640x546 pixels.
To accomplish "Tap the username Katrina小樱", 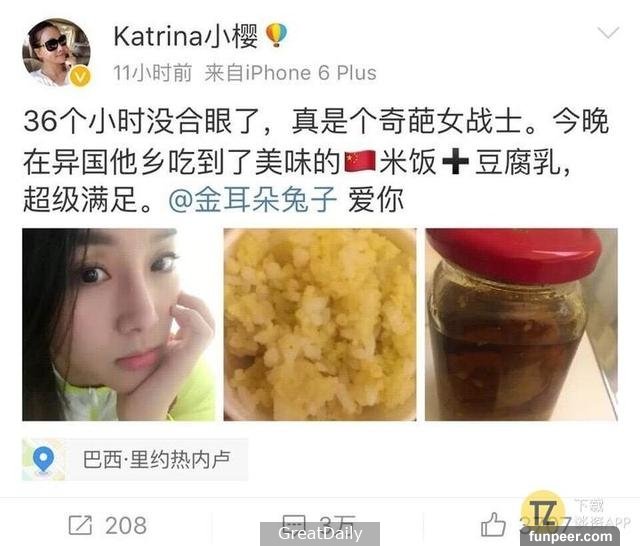I will pyautogui.click(x=186, y=37).
